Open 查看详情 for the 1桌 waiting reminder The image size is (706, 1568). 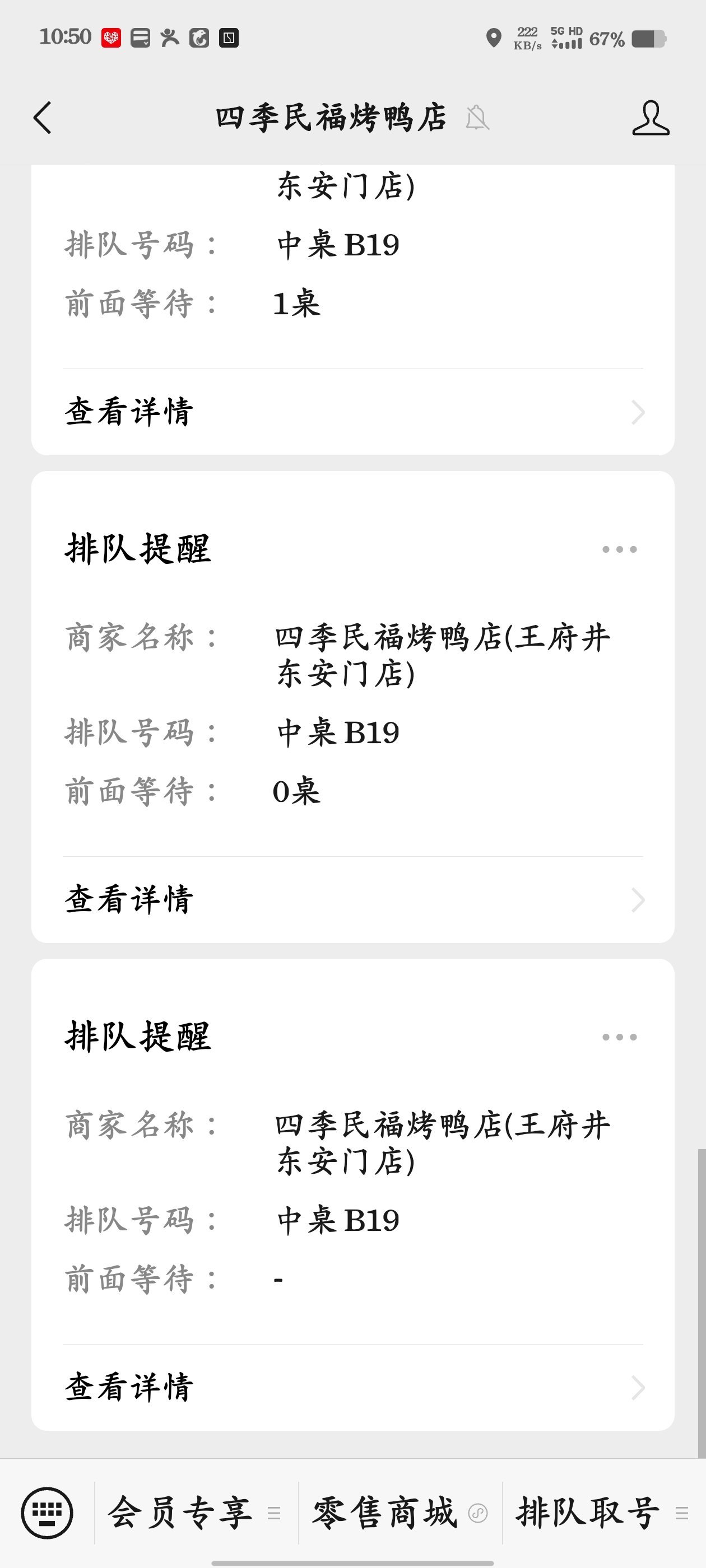pos(352,412)
